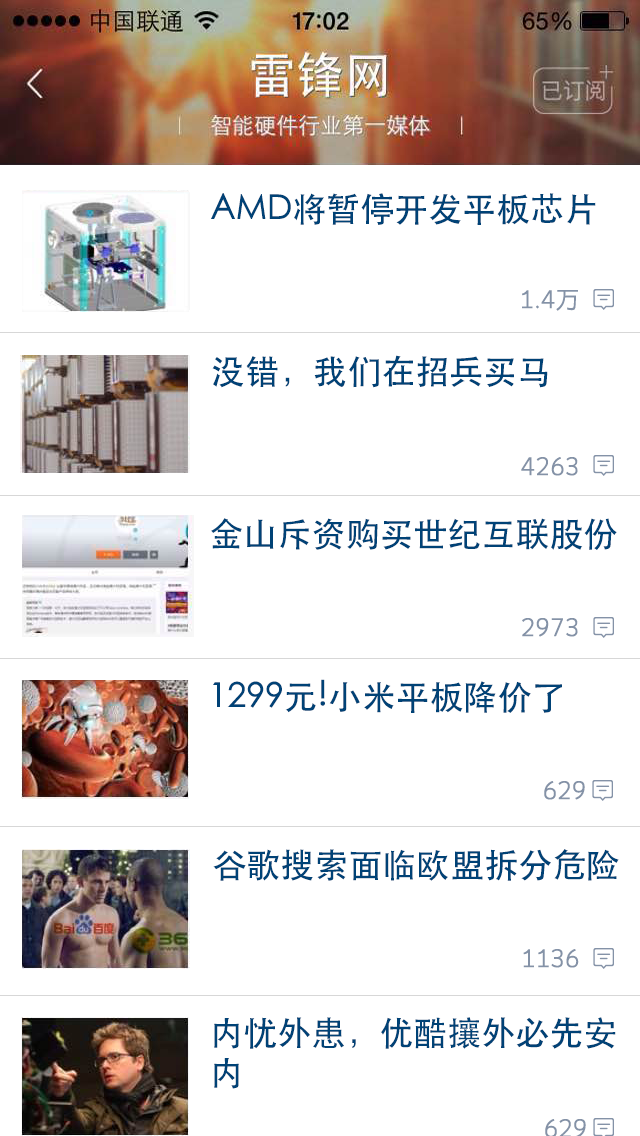This screenshot has width=640, height=1136.
Task: Read the 没错，我们在招兵买马 article
Action: 380,373
